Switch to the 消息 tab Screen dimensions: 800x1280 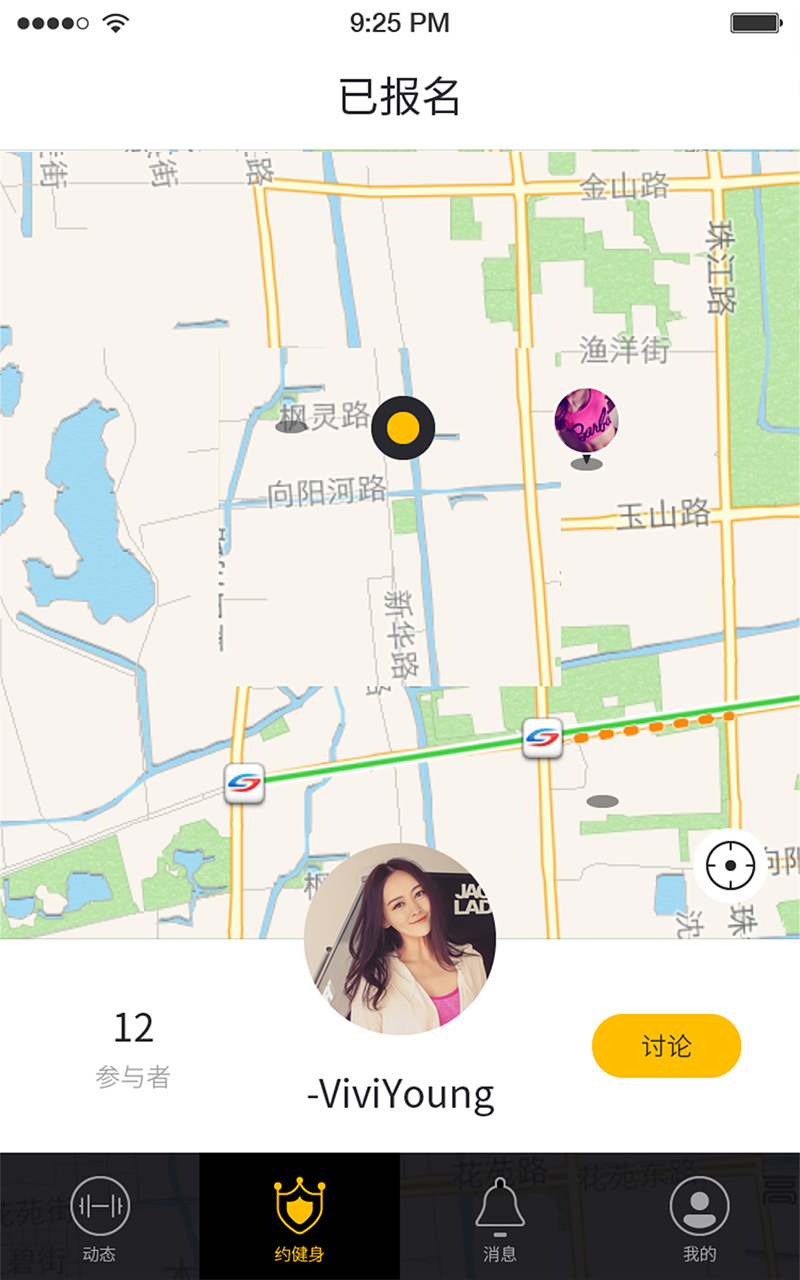tap(499, 1215)
